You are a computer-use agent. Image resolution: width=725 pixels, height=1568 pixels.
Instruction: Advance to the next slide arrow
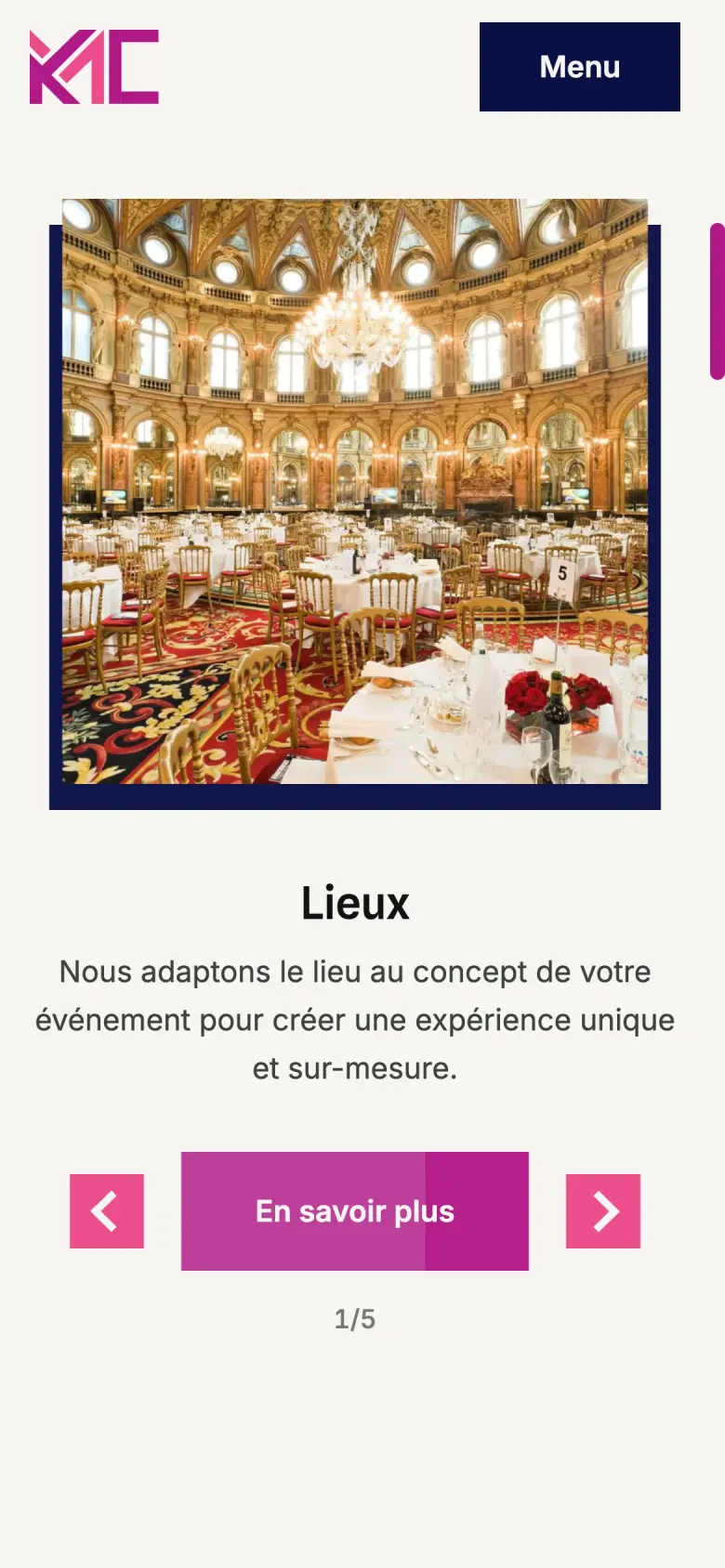click(603, 1210)
